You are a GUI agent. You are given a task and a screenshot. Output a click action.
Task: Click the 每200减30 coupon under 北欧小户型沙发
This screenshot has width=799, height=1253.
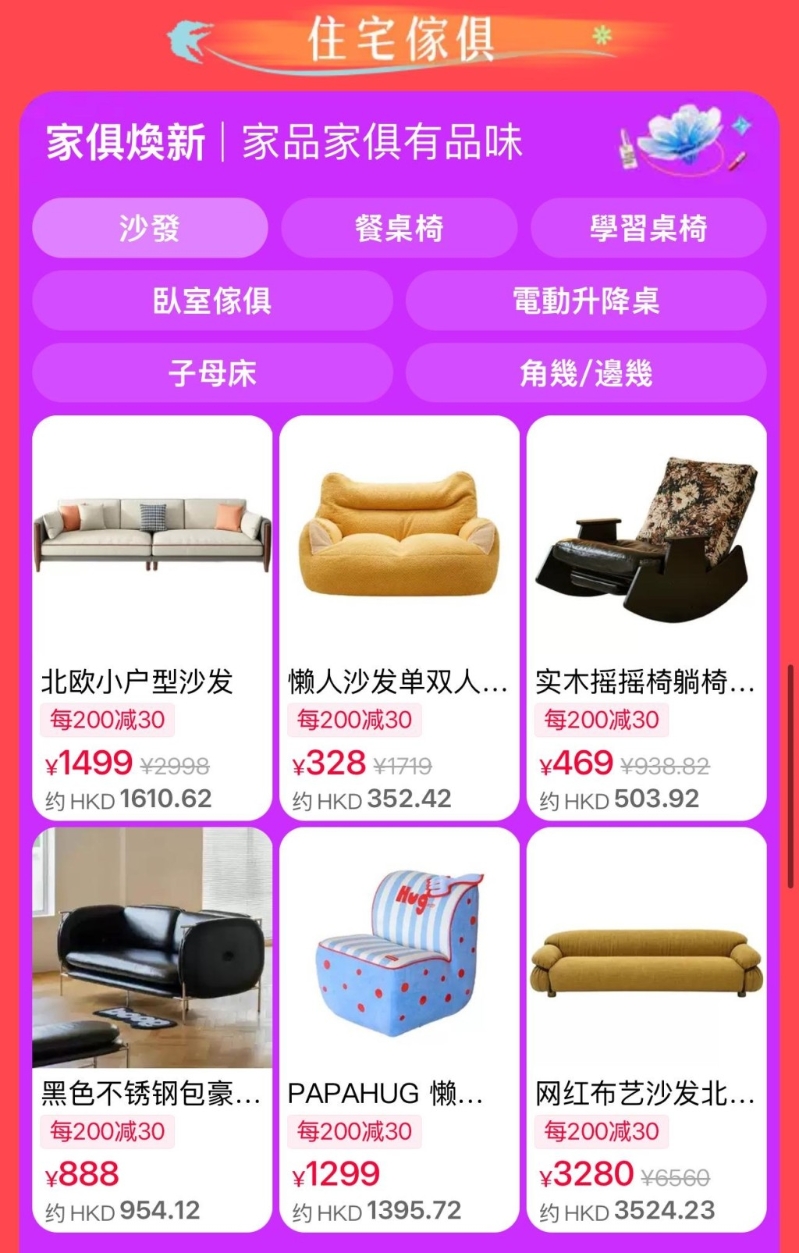103,719
